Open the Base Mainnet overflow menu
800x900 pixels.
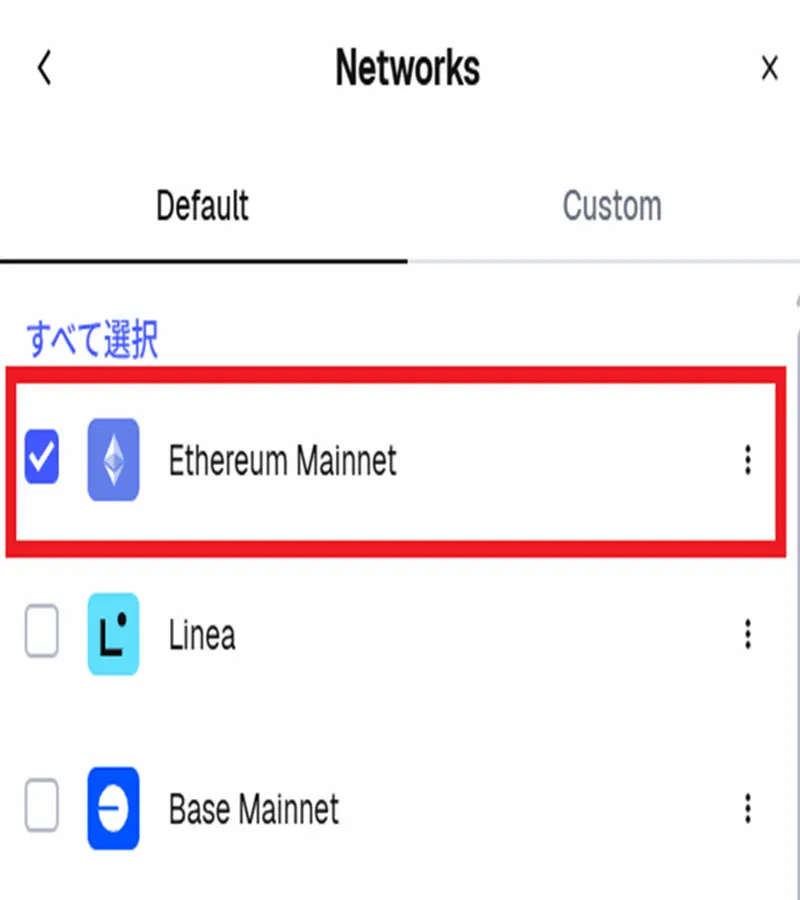point(747,808)
